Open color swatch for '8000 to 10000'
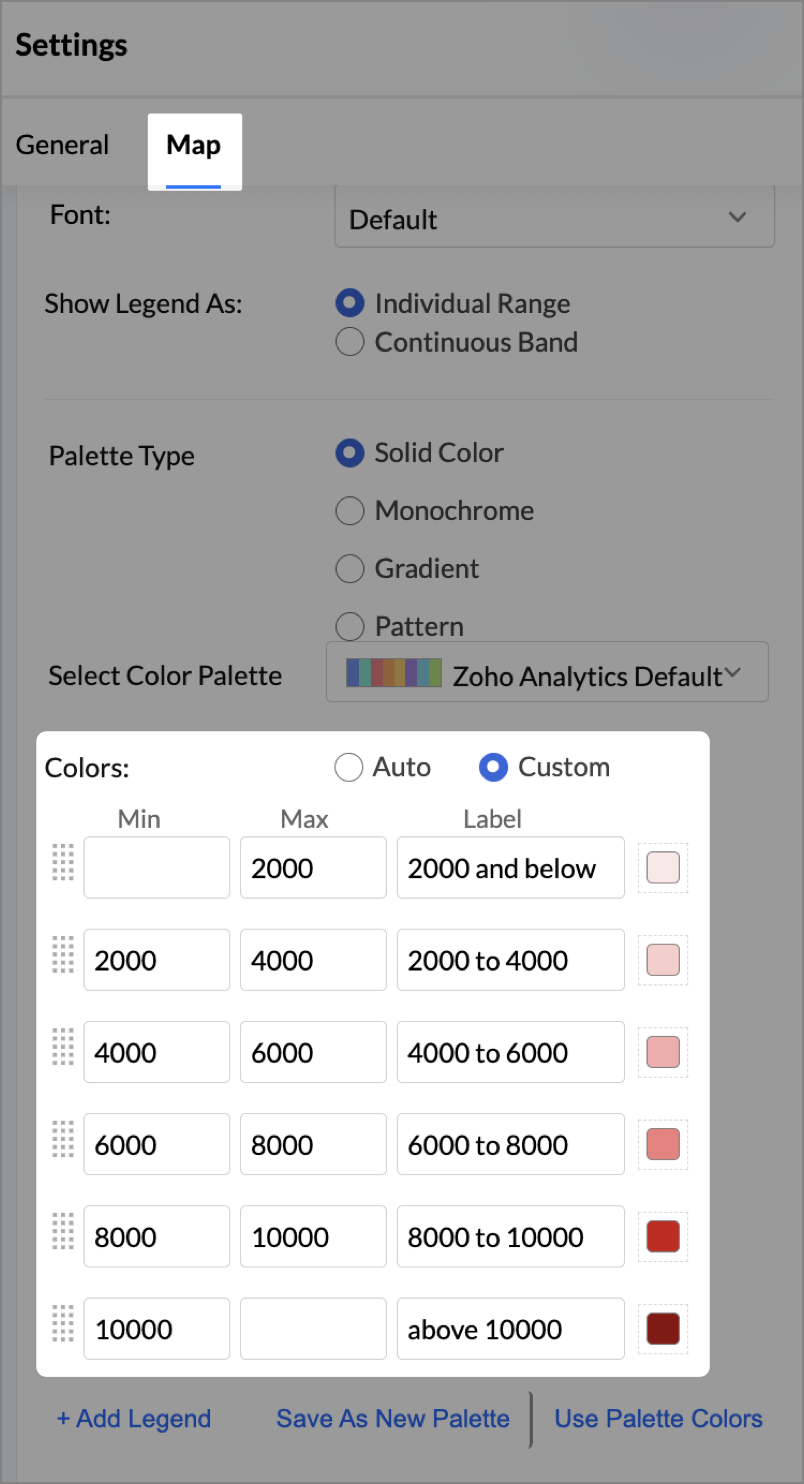 pyautogui.click(x=663, y=1237)
